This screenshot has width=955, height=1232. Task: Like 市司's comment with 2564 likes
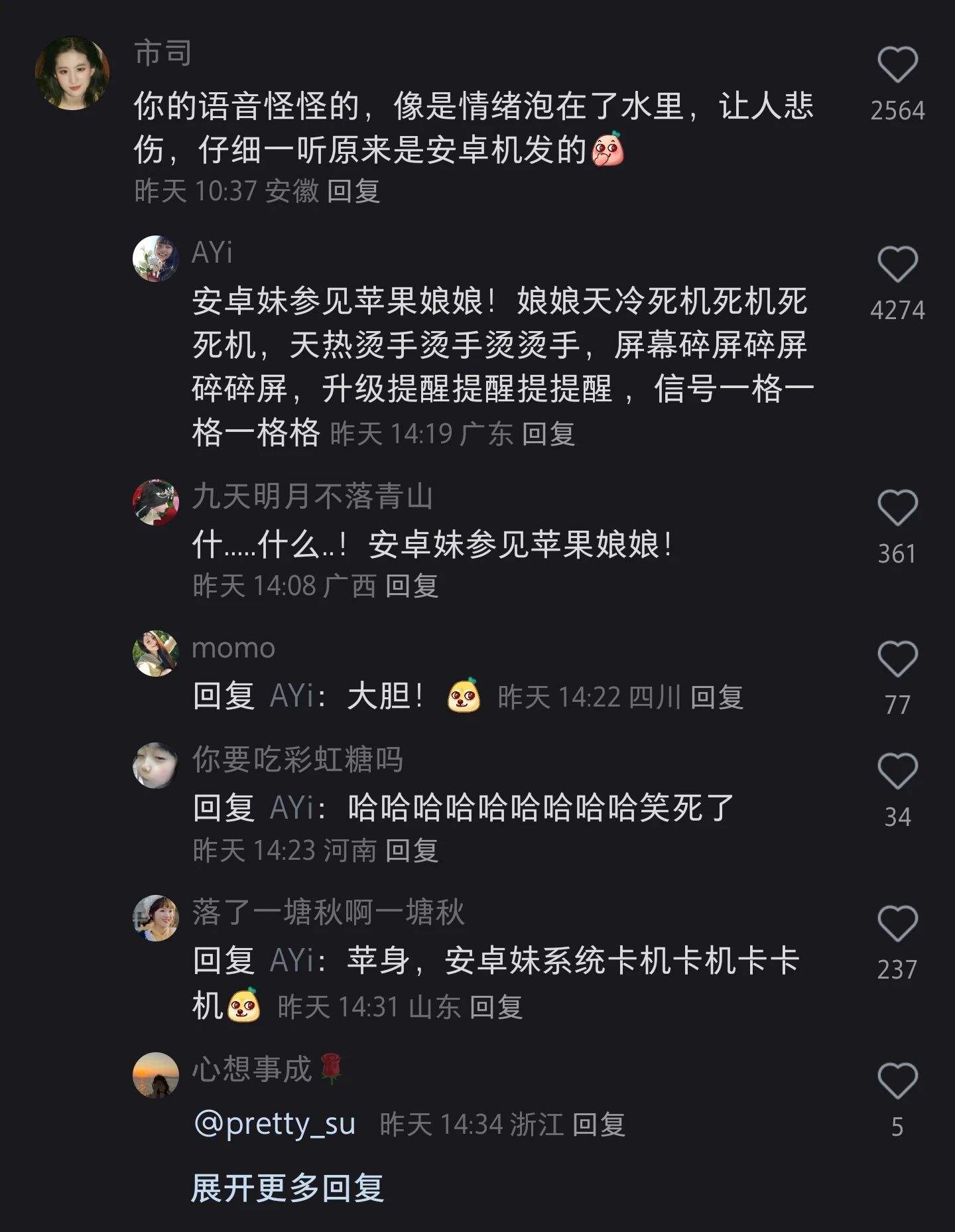897,65
